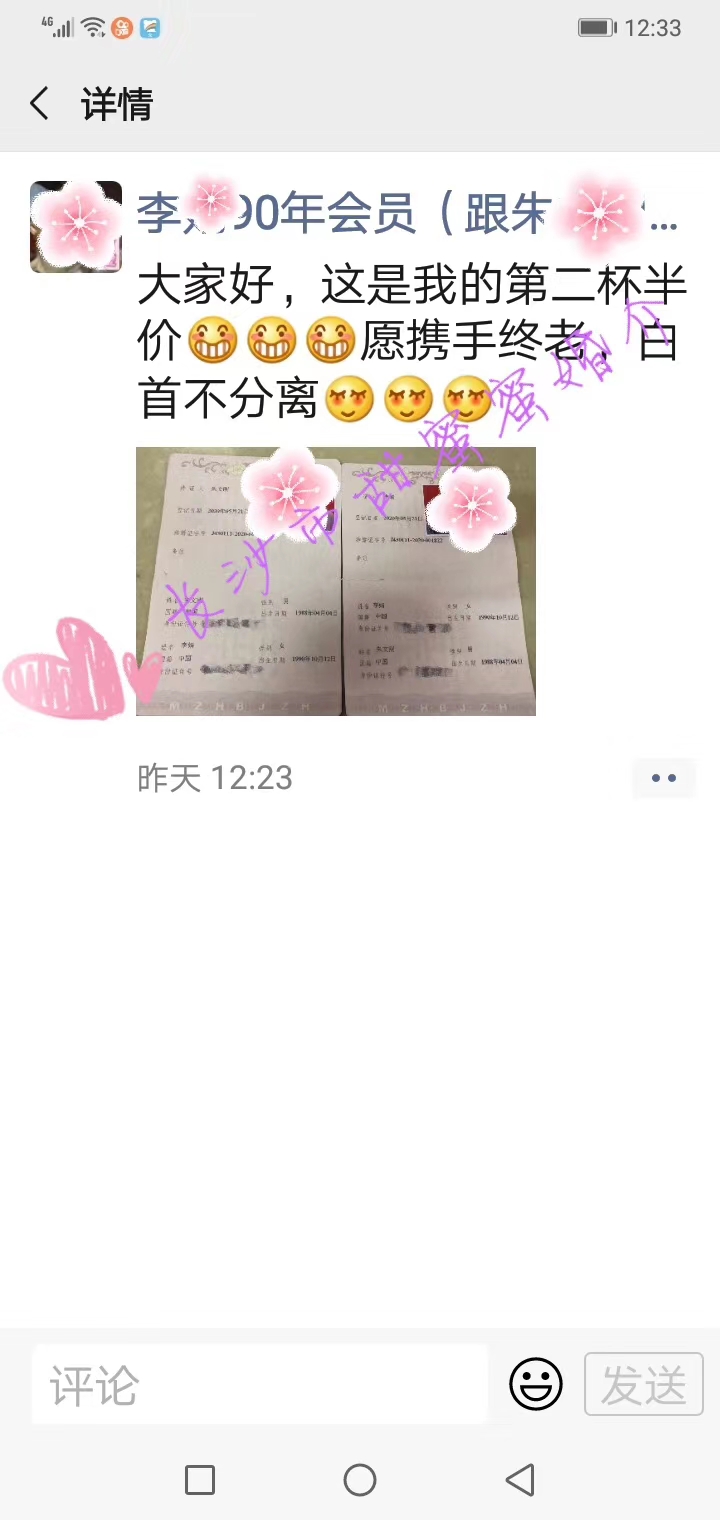Open the poster's profile avatar
The width and height of the screenshot is (720, 1520).
pos(76,227)
